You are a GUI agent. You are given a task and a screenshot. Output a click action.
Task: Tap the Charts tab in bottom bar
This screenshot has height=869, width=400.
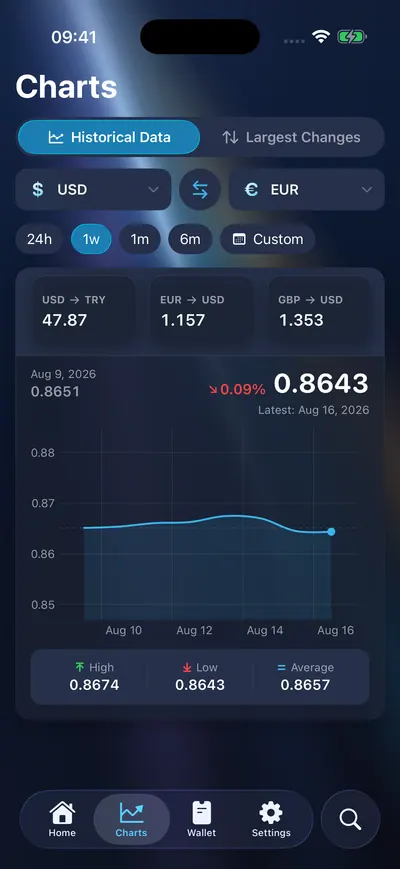[x=132, y=819]
